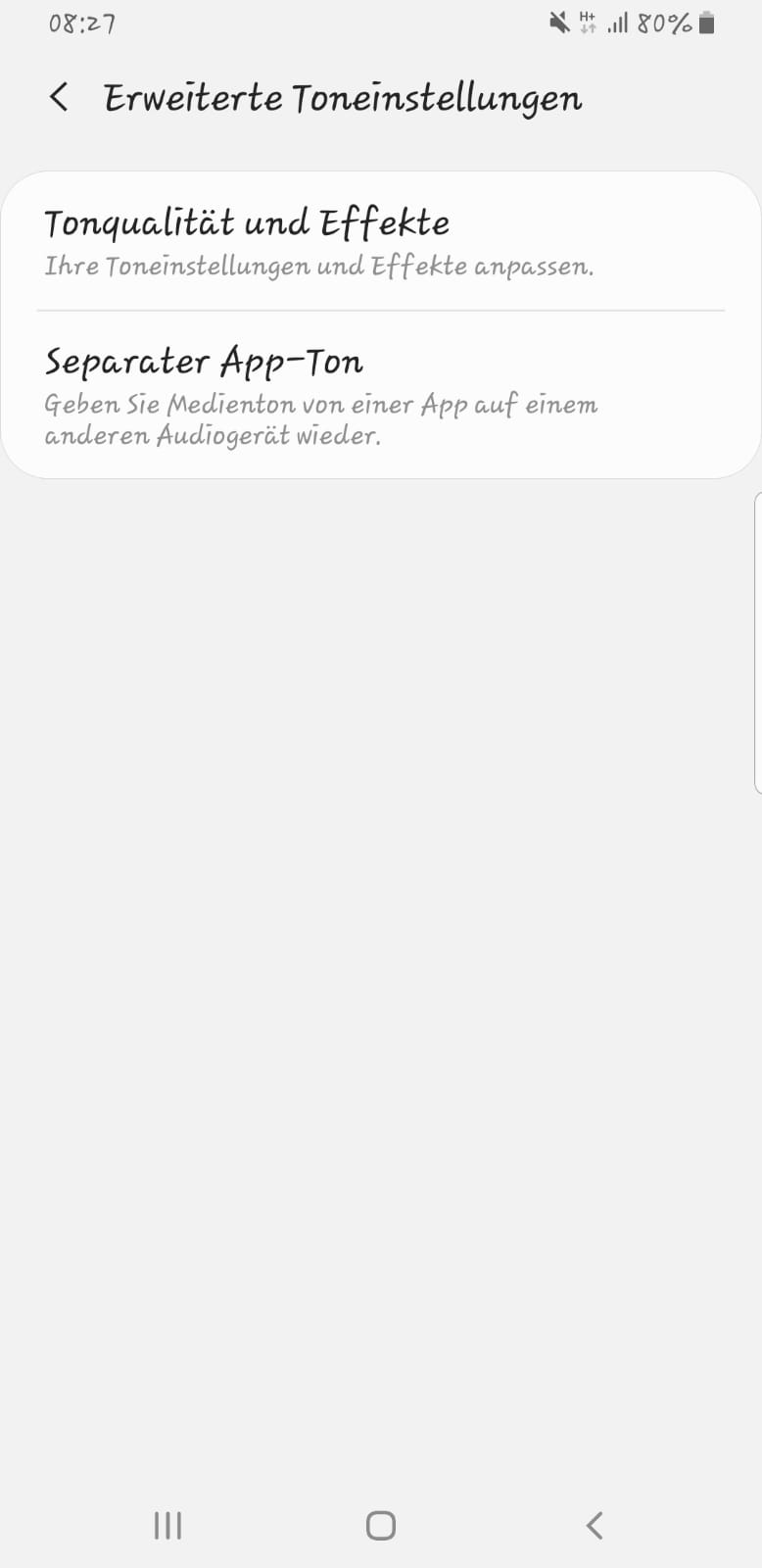762x1568 pixels.
Task: Open Tonqualität und Effekte settings
Action: [x=380, y=242]
